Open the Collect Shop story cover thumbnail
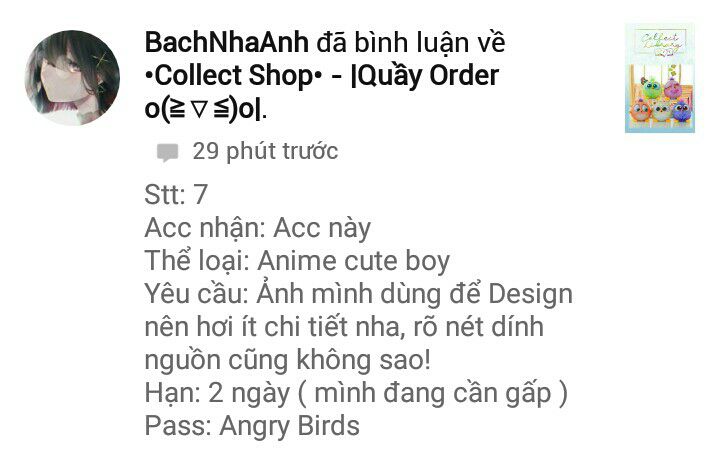The image size is (720, 454). click(x=659, y=78)
